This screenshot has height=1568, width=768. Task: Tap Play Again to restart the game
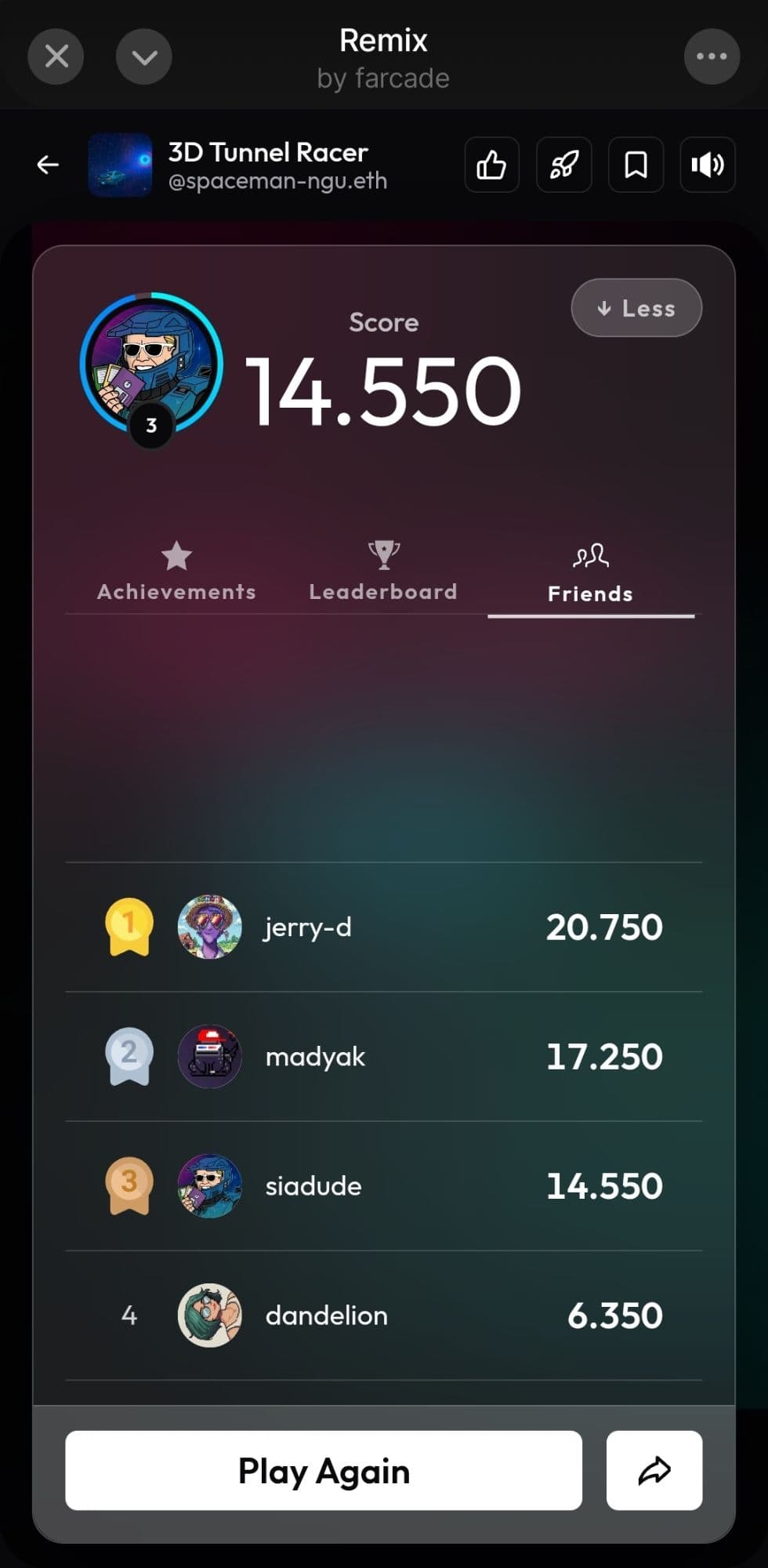click(x=324, y=1471)
